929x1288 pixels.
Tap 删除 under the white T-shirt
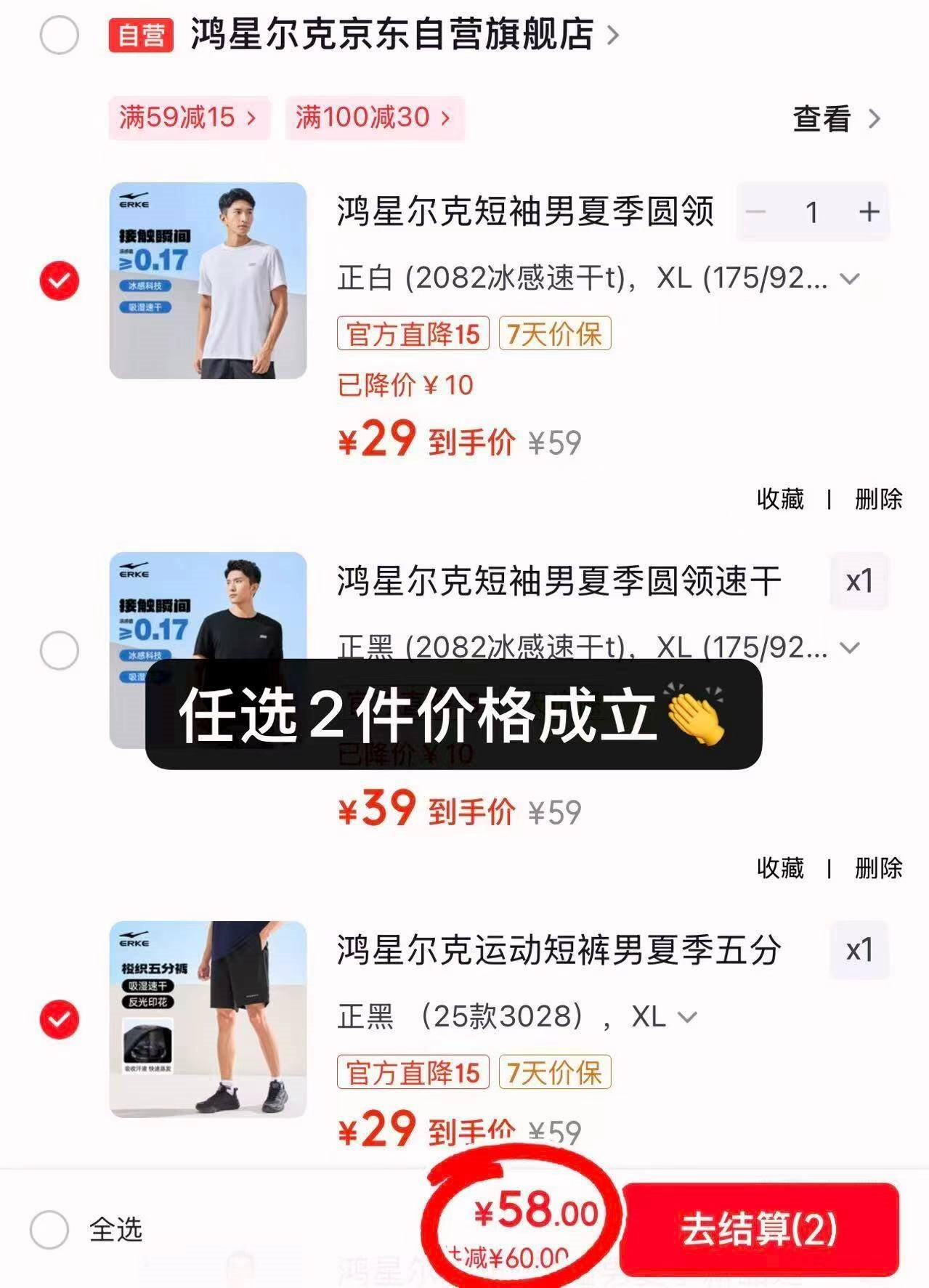pyautogui.click(x=878, y=499)
